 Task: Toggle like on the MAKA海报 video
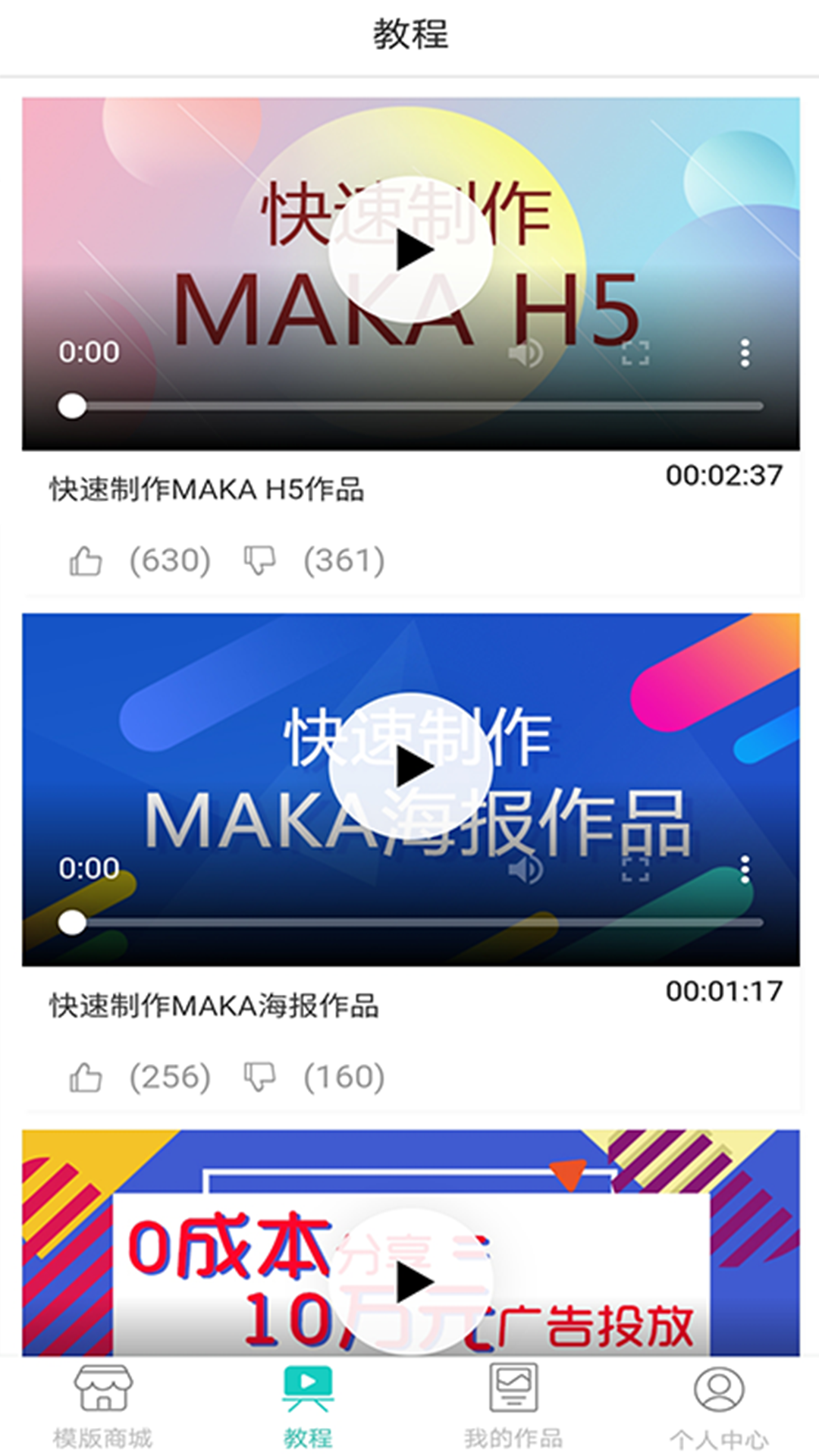[x=86, y=1075]
